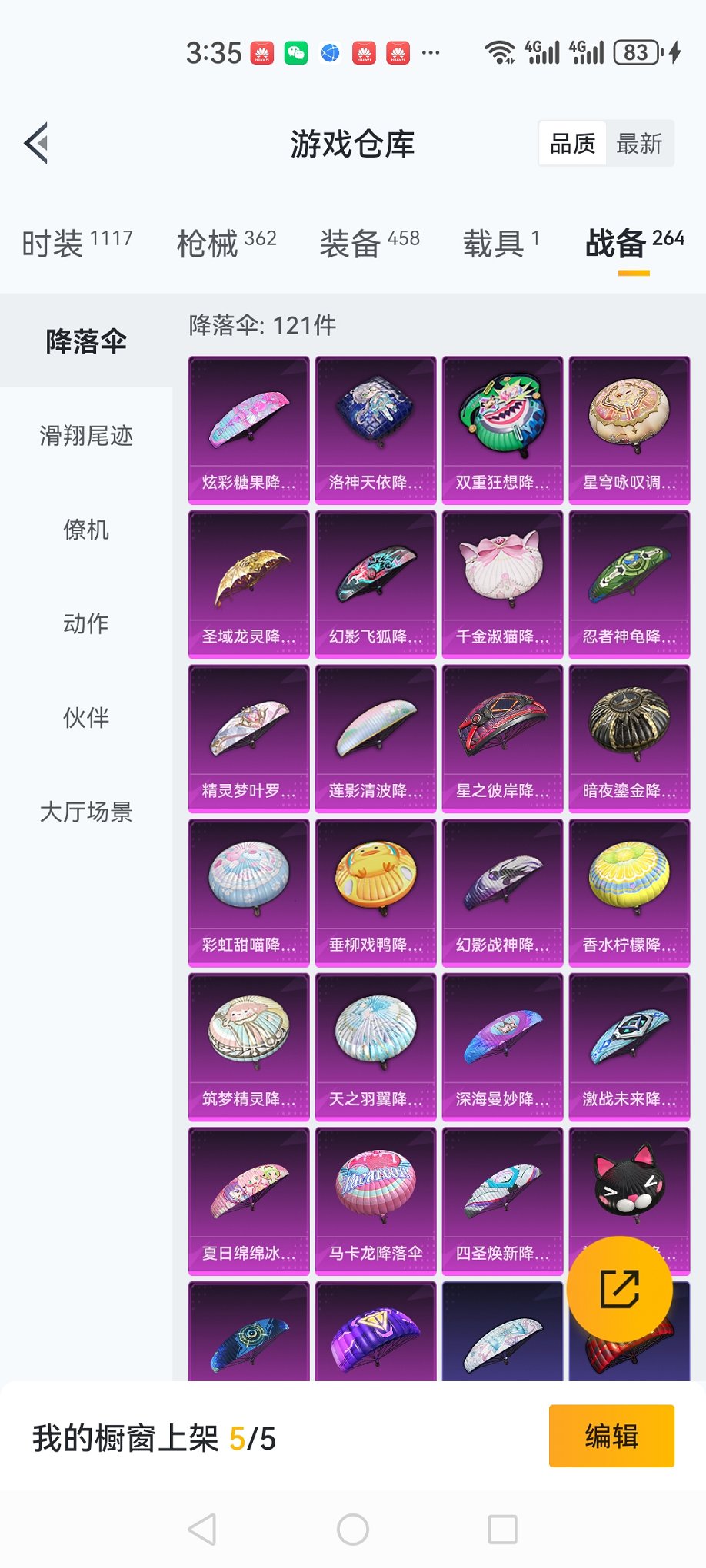Select the 伙伴 category
Screen dimensions: 706x1568
[86, 718]
